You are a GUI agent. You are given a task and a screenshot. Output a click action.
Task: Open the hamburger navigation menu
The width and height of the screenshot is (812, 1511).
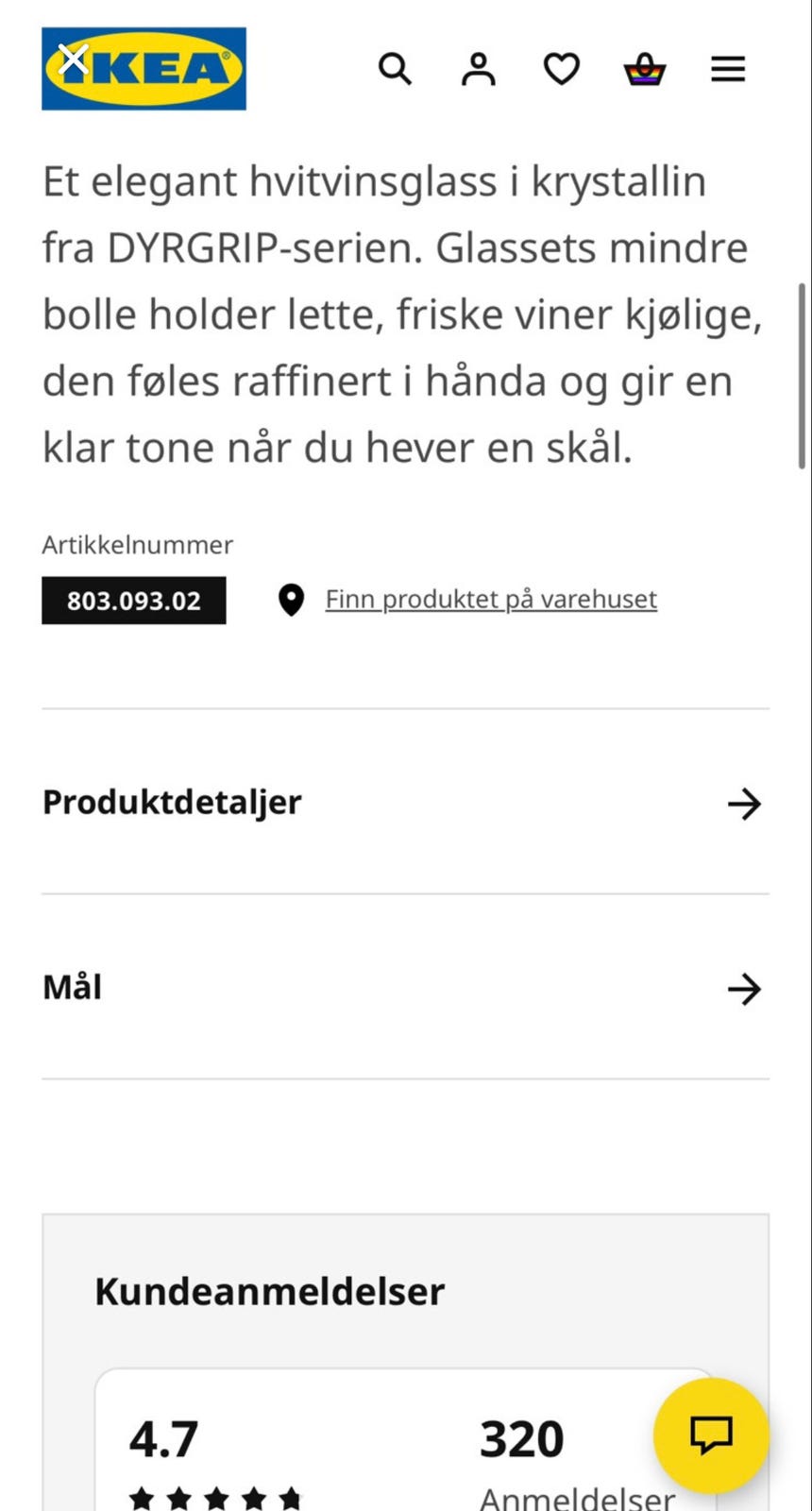[727, 68]
